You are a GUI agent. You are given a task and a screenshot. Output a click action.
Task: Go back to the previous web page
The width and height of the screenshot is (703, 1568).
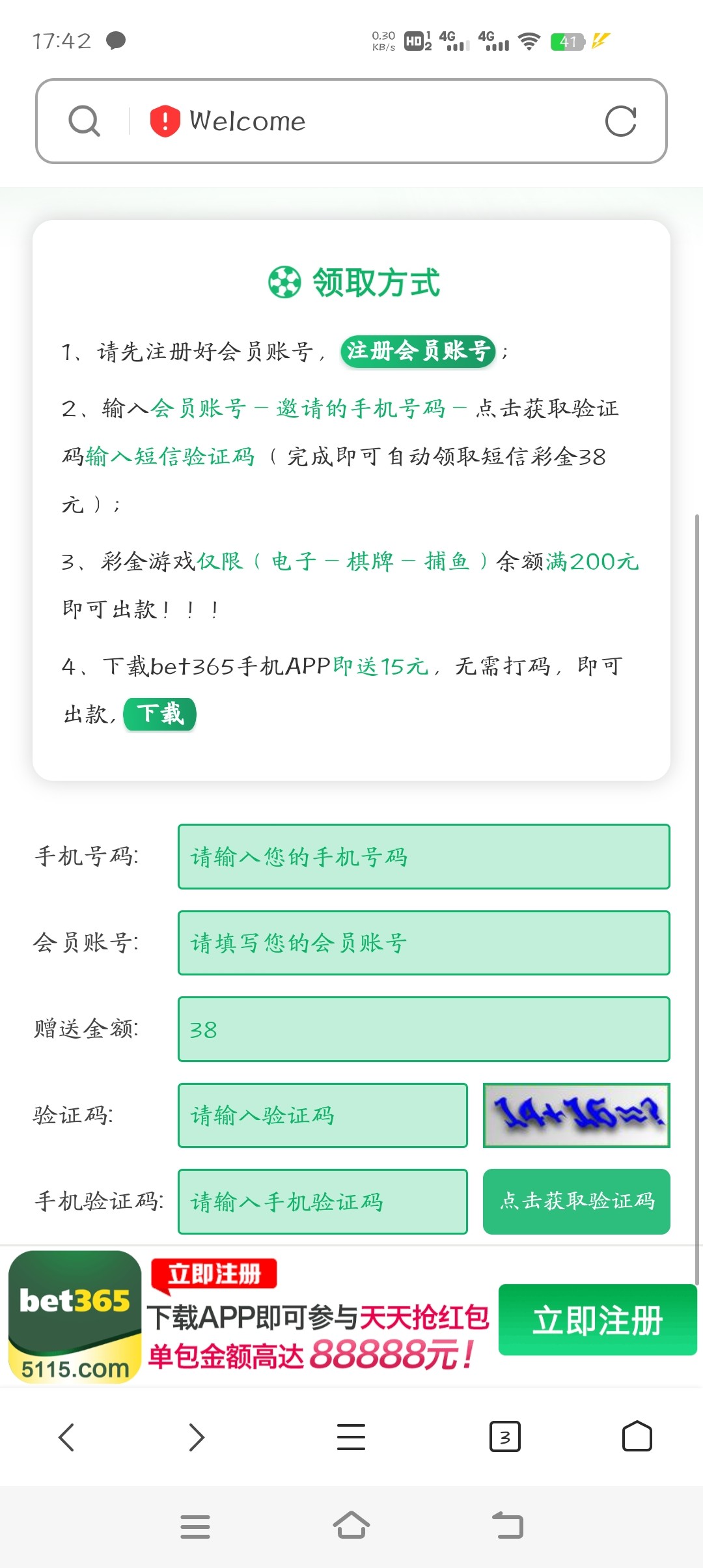point(66,1437)
